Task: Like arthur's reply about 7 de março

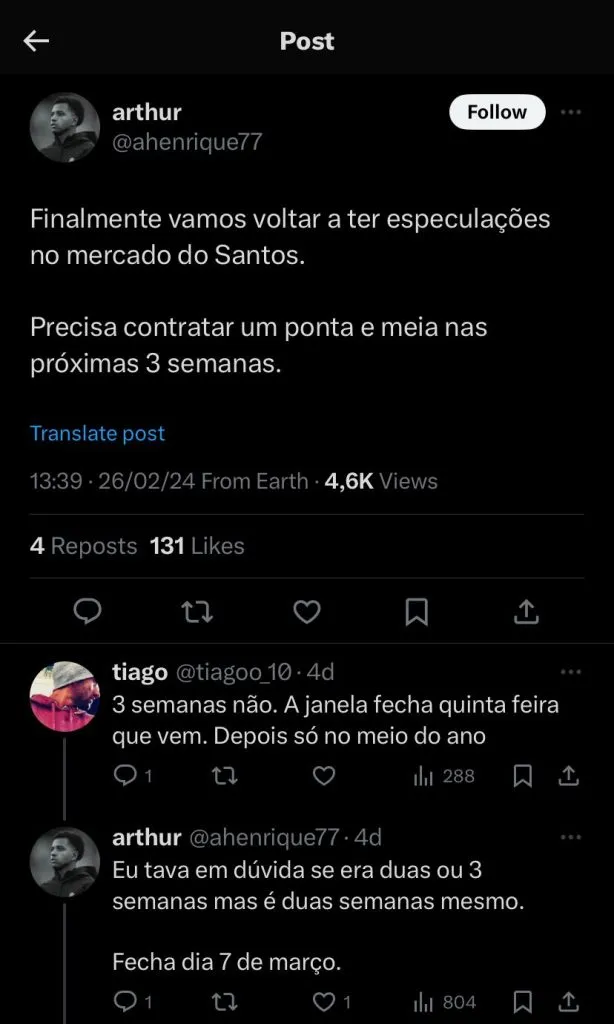Action: 323,1001
